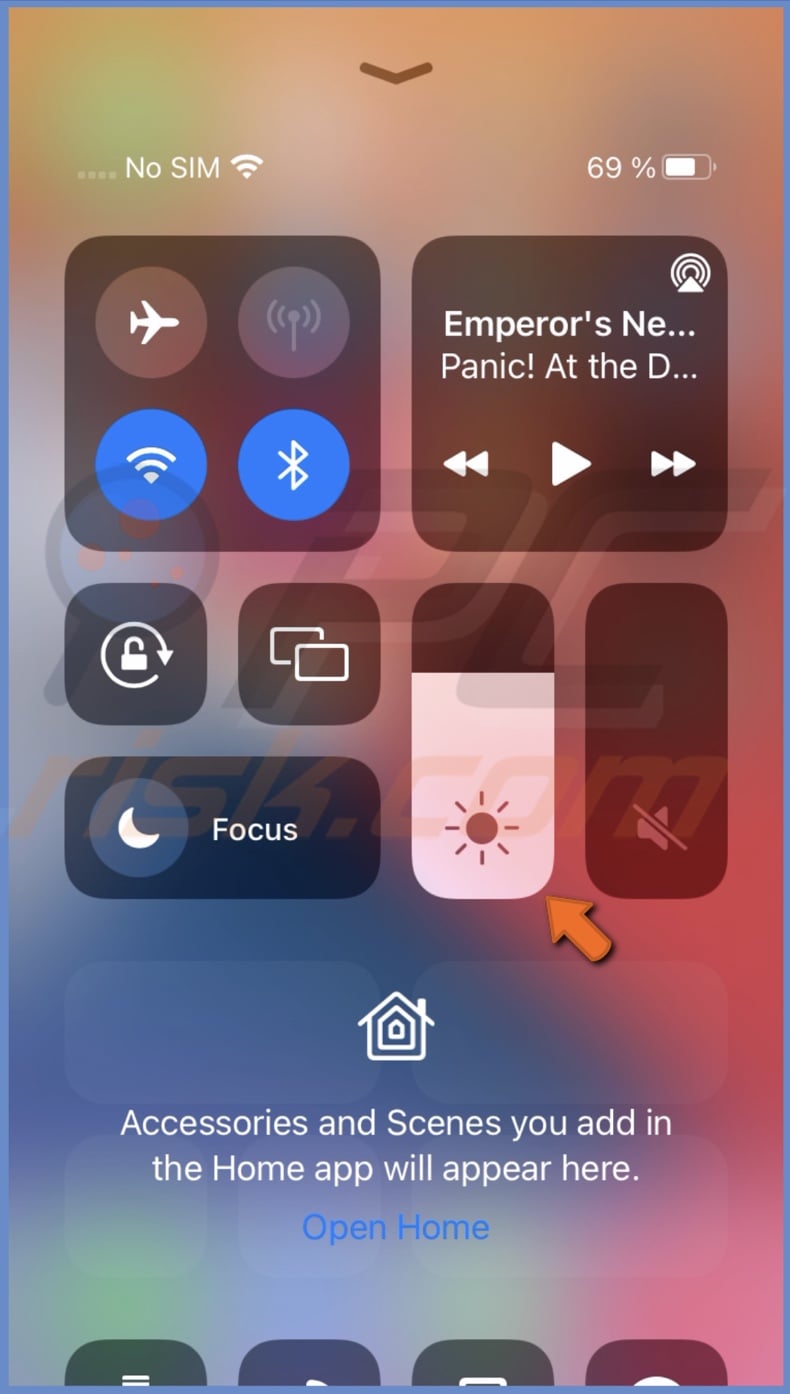The width and height of the screenshot is (790, 1394).
Task: Open Screen Mirroring
Action: coord(309,654)
